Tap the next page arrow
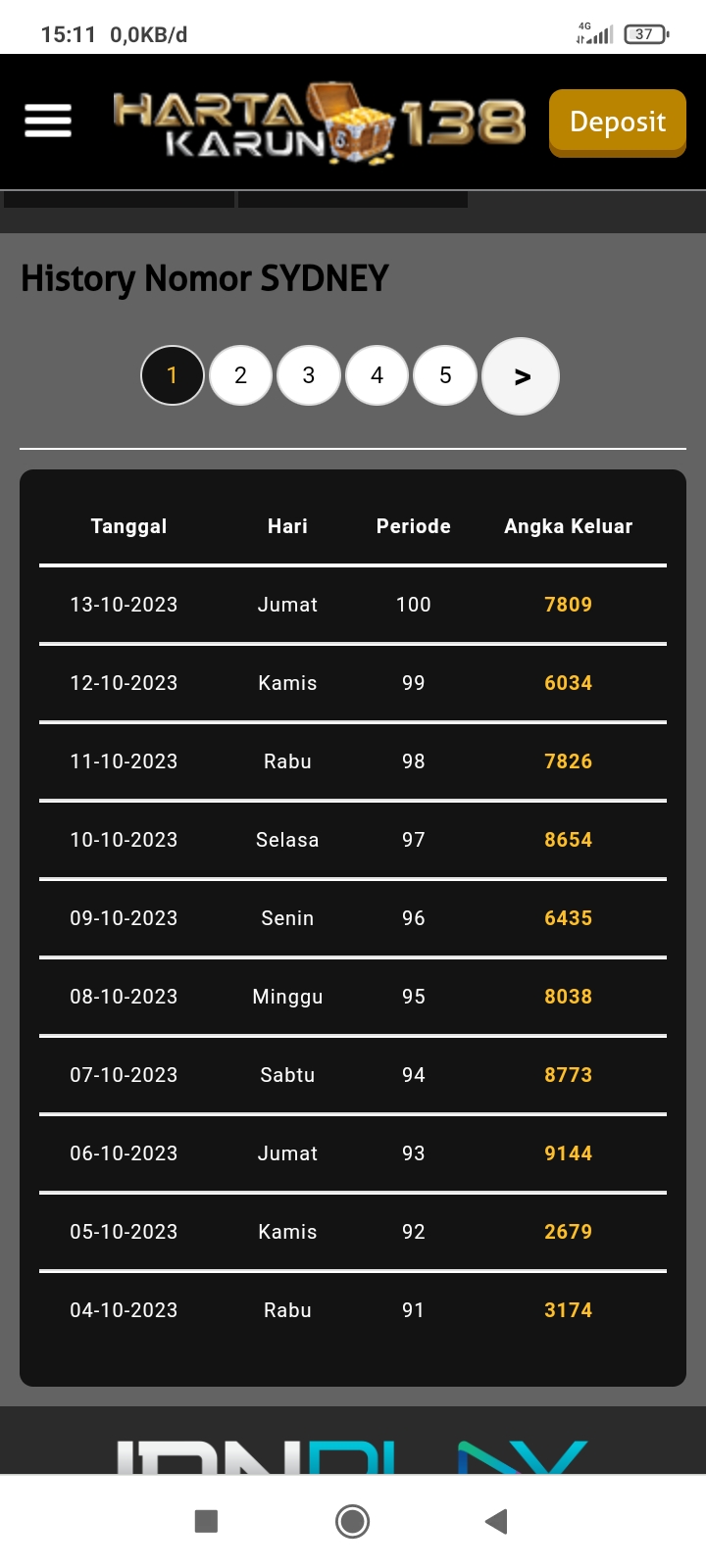Image resolution: width=706 pixels, height=1568 pixels. (x=522, y=376)
